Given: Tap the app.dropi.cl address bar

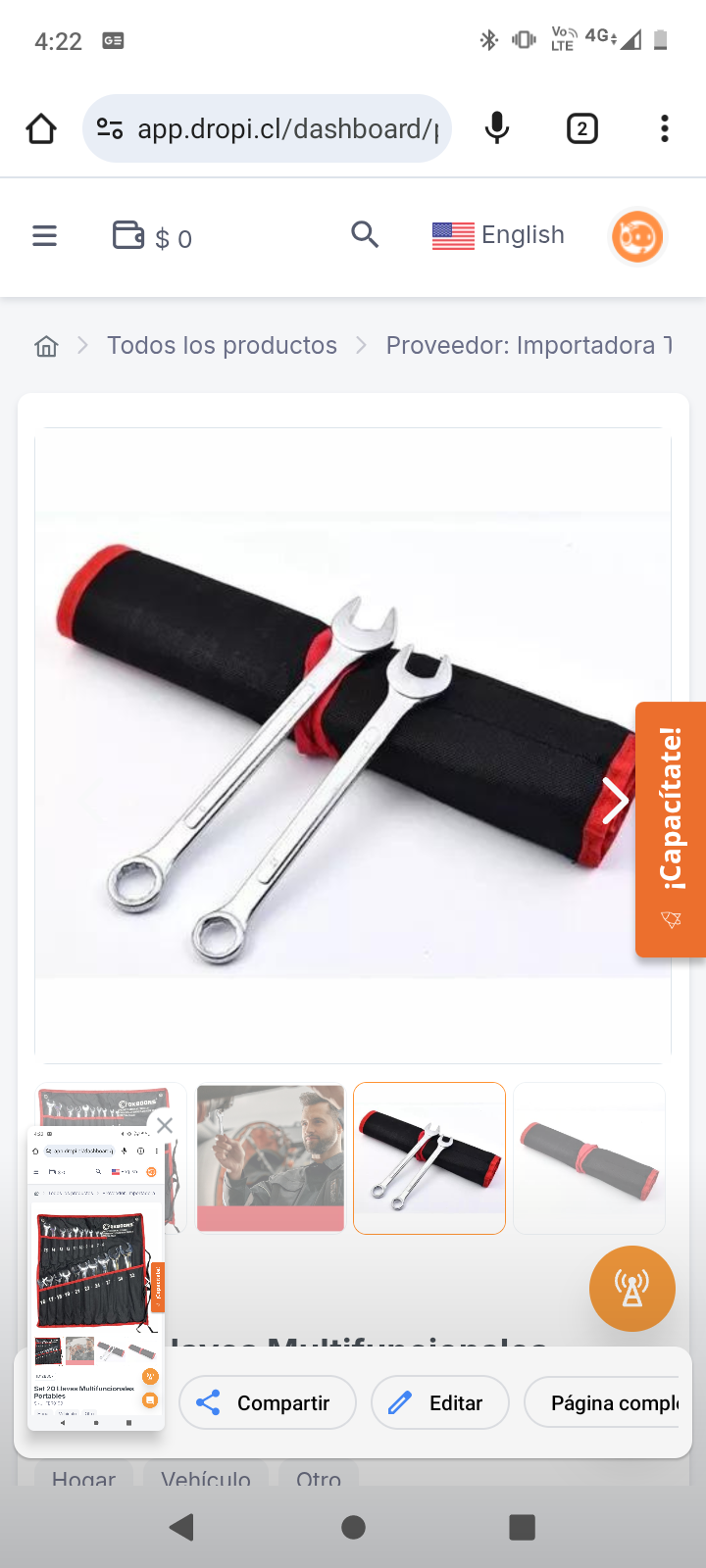Looking at the screenshot, I should tap(267, 128).
